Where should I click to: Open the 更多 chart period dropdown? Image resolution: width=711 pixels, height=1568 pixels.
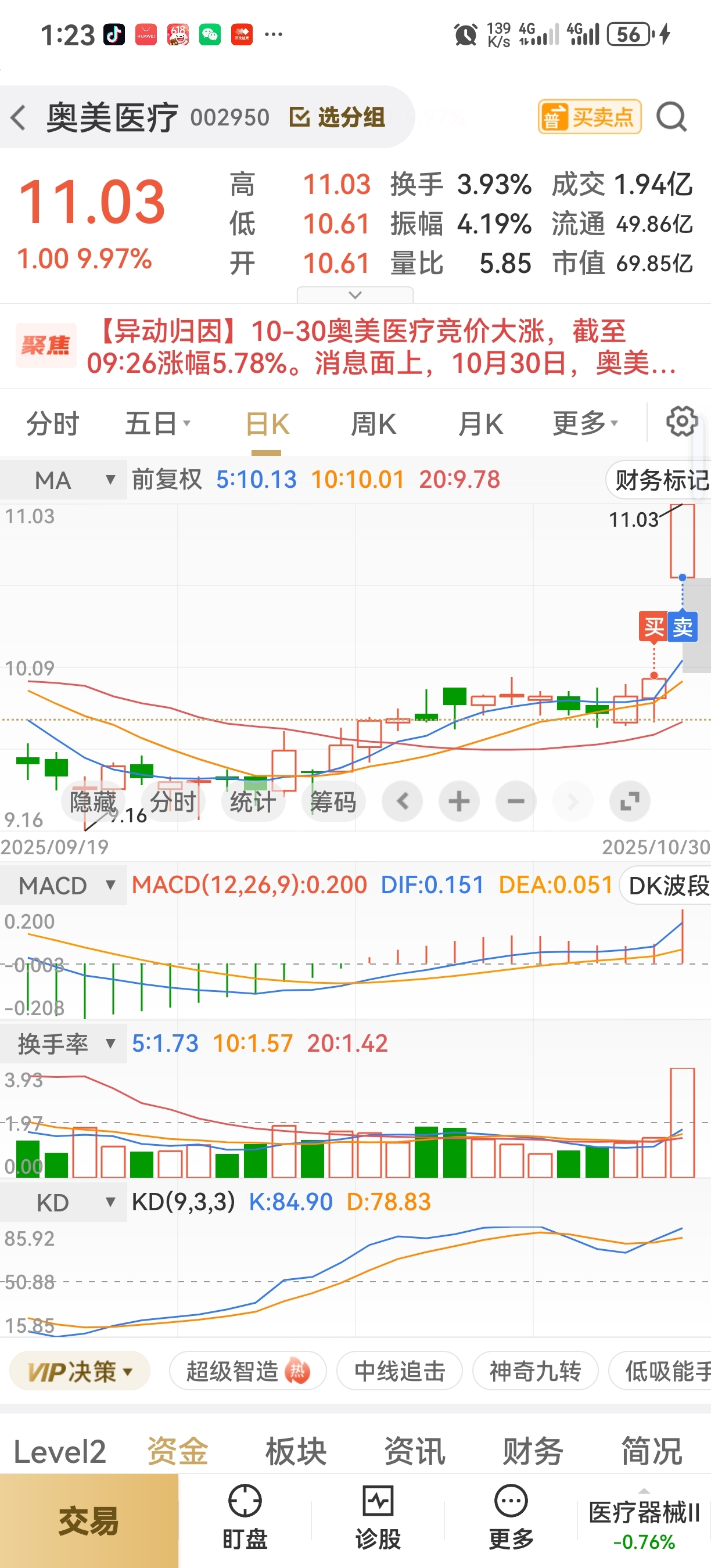tap(584, 424)
